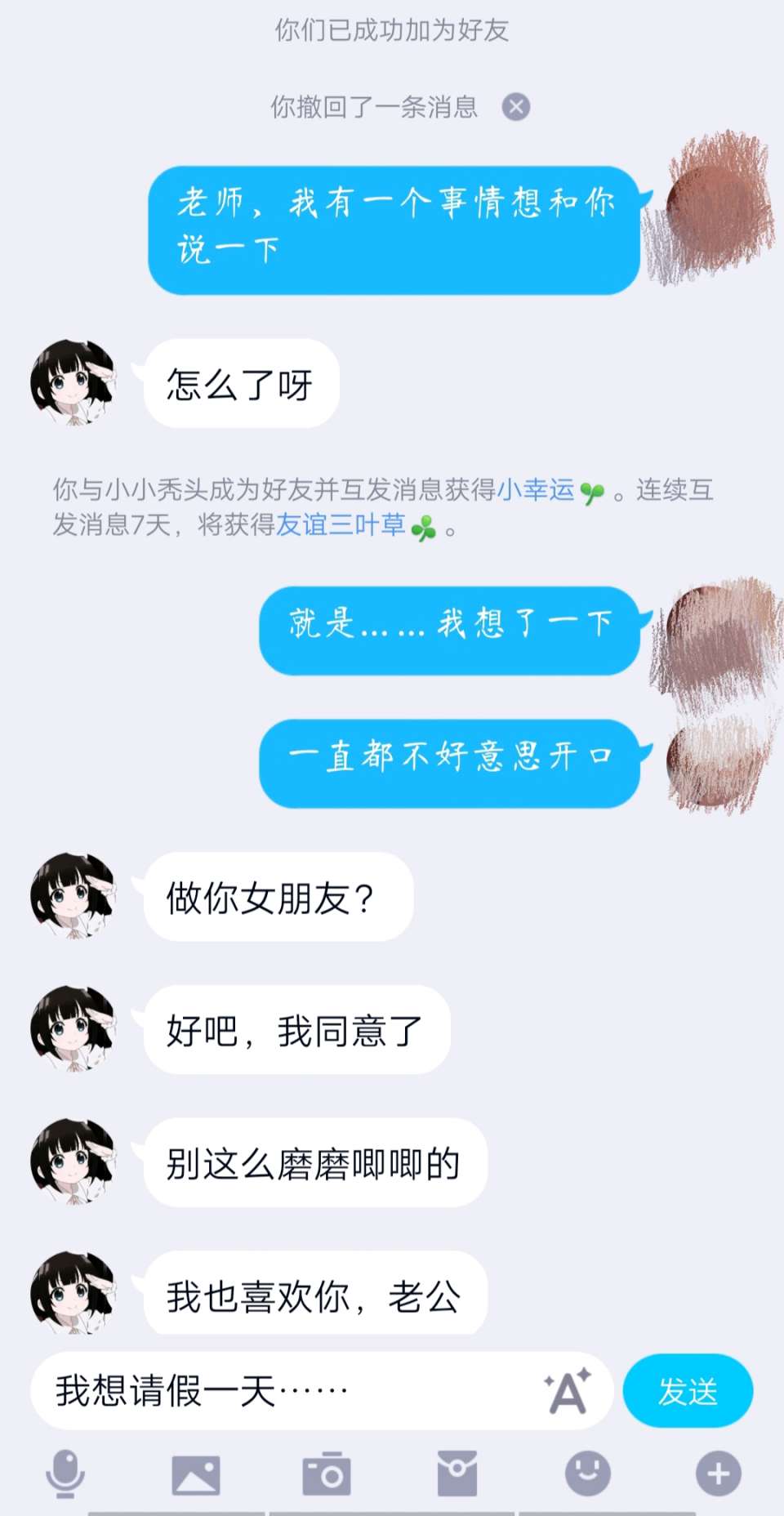Open the font style icon in input
The width and height of the screenshot is (784, 1516).
pyautogui.click(x=568, y=1390)
